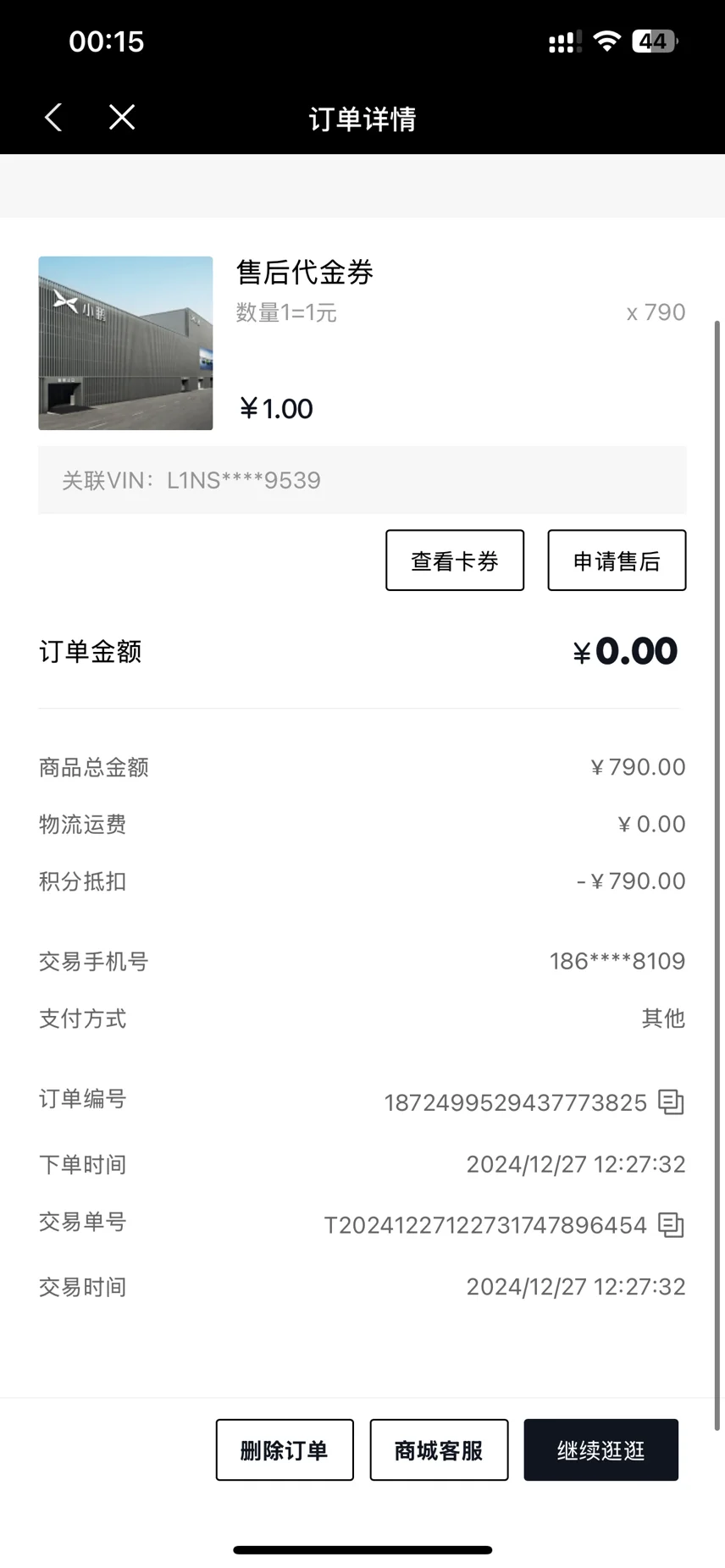
Task: Tap 申请售后 to request after-sales service
Action: pyautogui.click(x=617, y=560)
